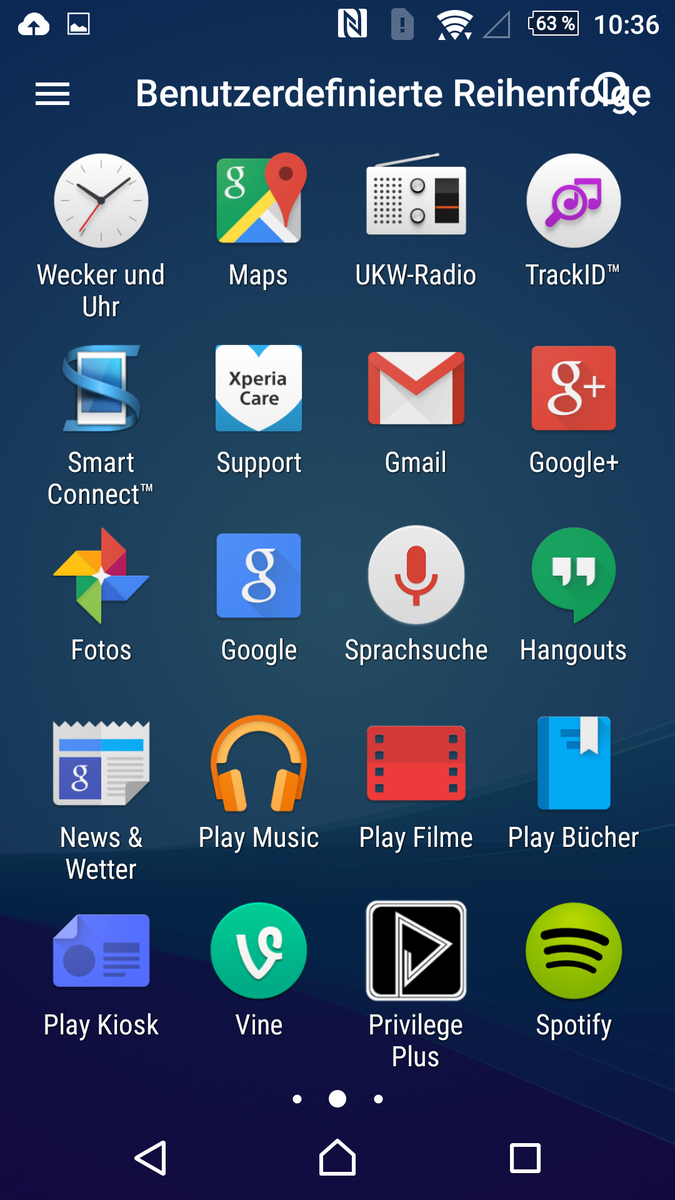Open Smart Connect app

(x=101, y=389)
